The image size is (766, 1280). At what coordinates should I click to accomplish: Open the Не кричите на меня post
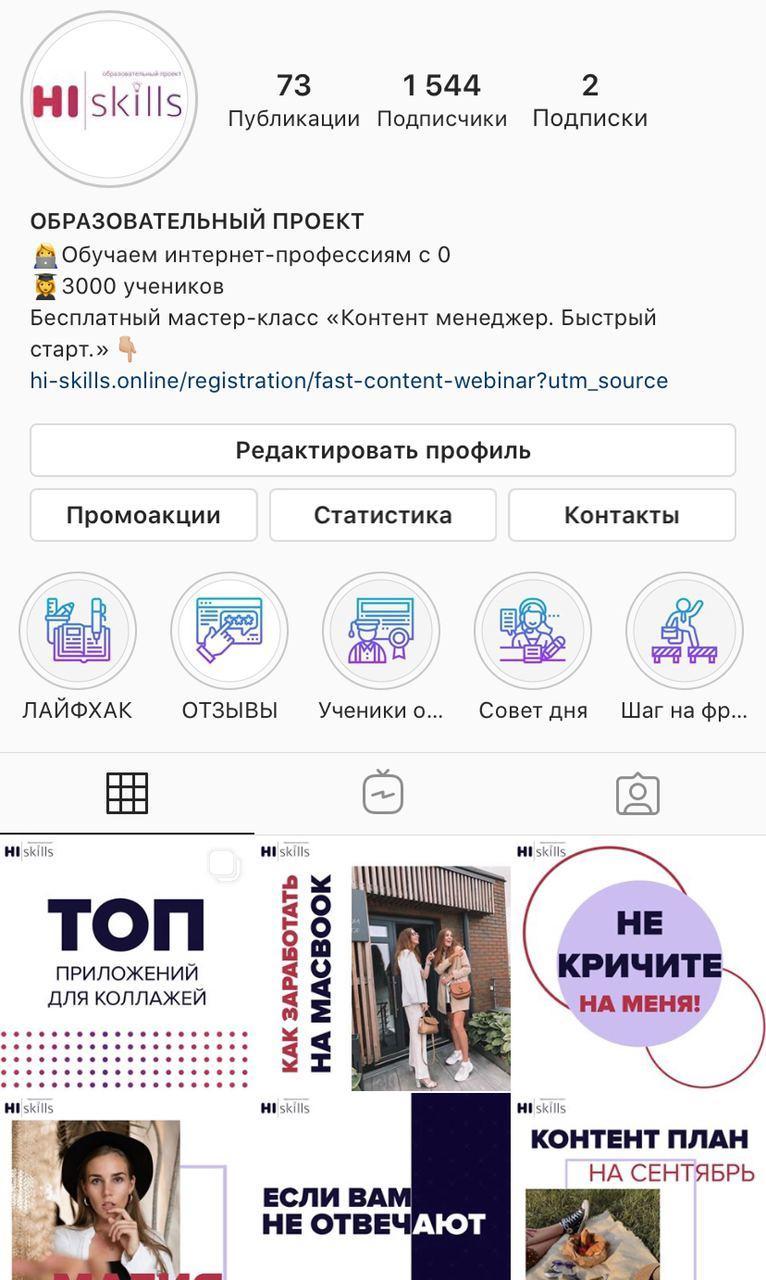[x=640, y=964]
